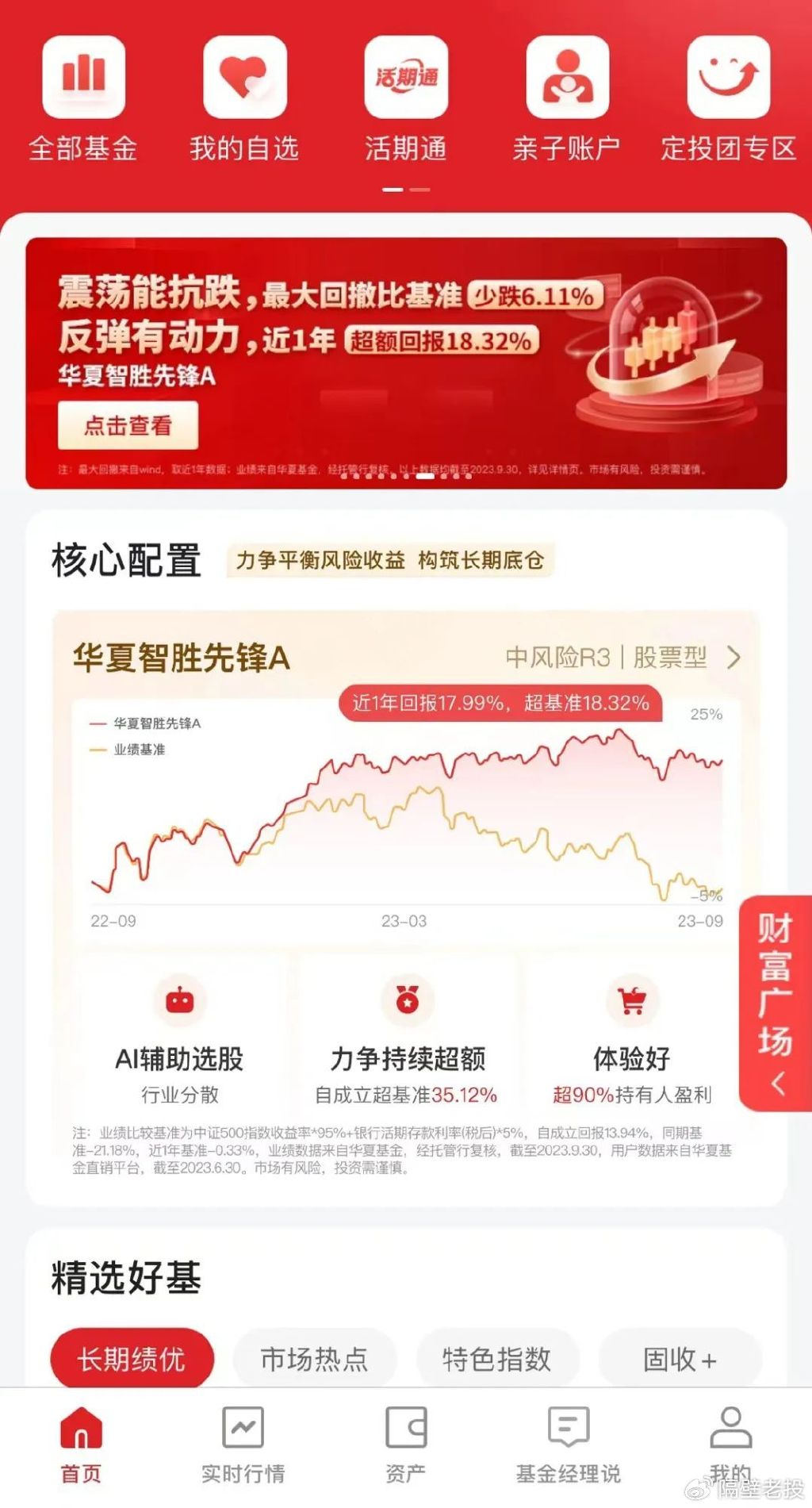Switch to the 我的 tab
This screenshot has width=812, height=1508.
[730, 1445]
